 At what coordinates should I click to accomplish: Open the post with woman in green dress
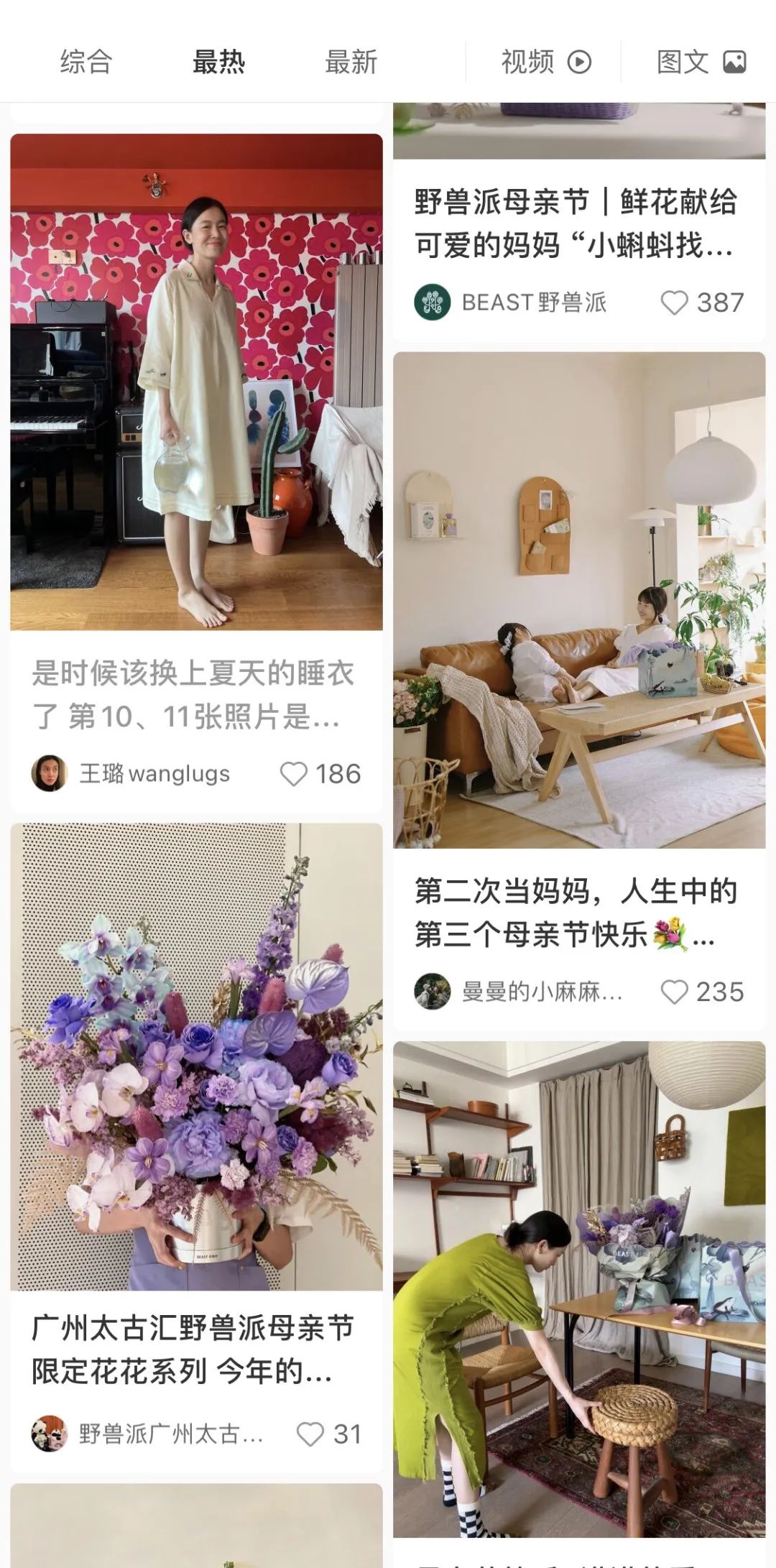[578, 1289]
